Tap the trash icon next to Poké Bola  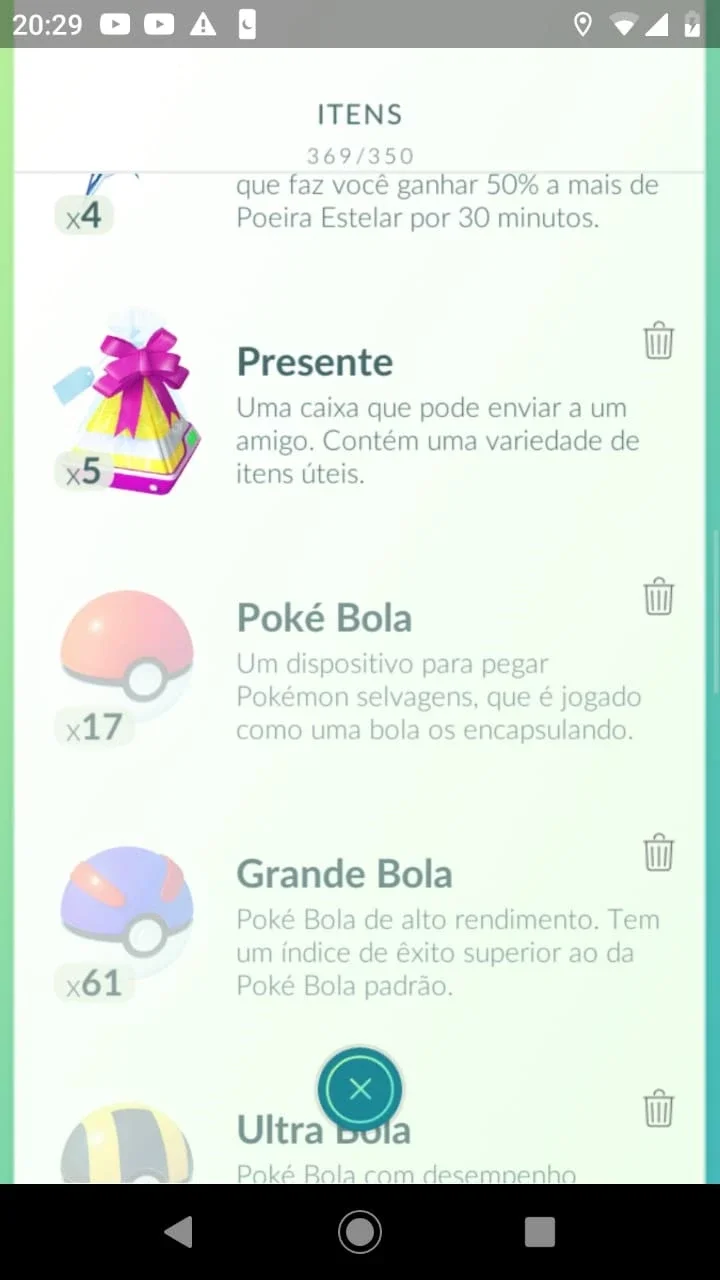click(658, 597)
